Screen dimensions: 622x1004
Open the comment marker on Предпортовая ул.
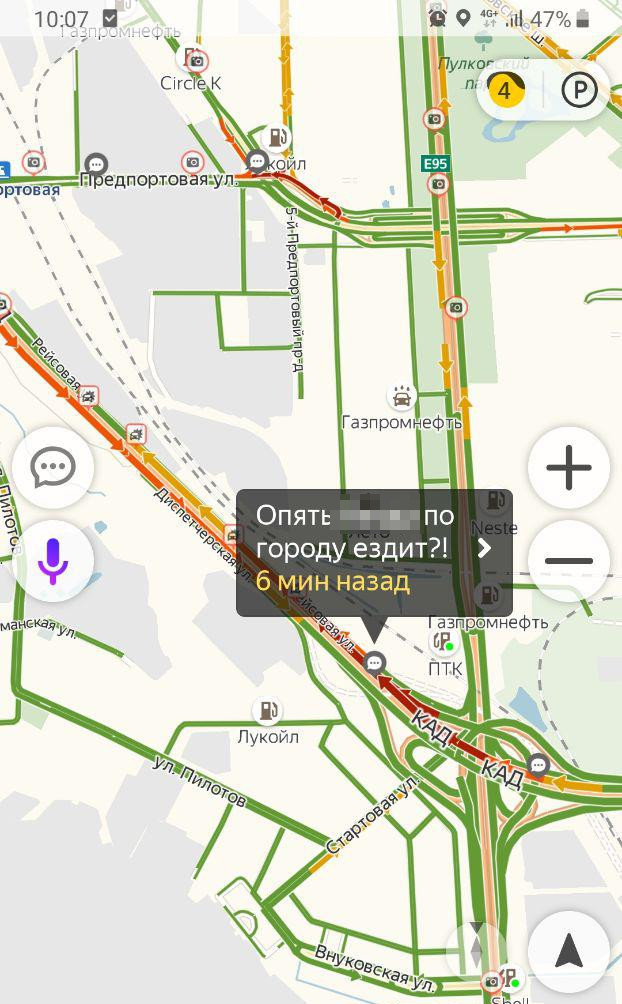[96, 163]
